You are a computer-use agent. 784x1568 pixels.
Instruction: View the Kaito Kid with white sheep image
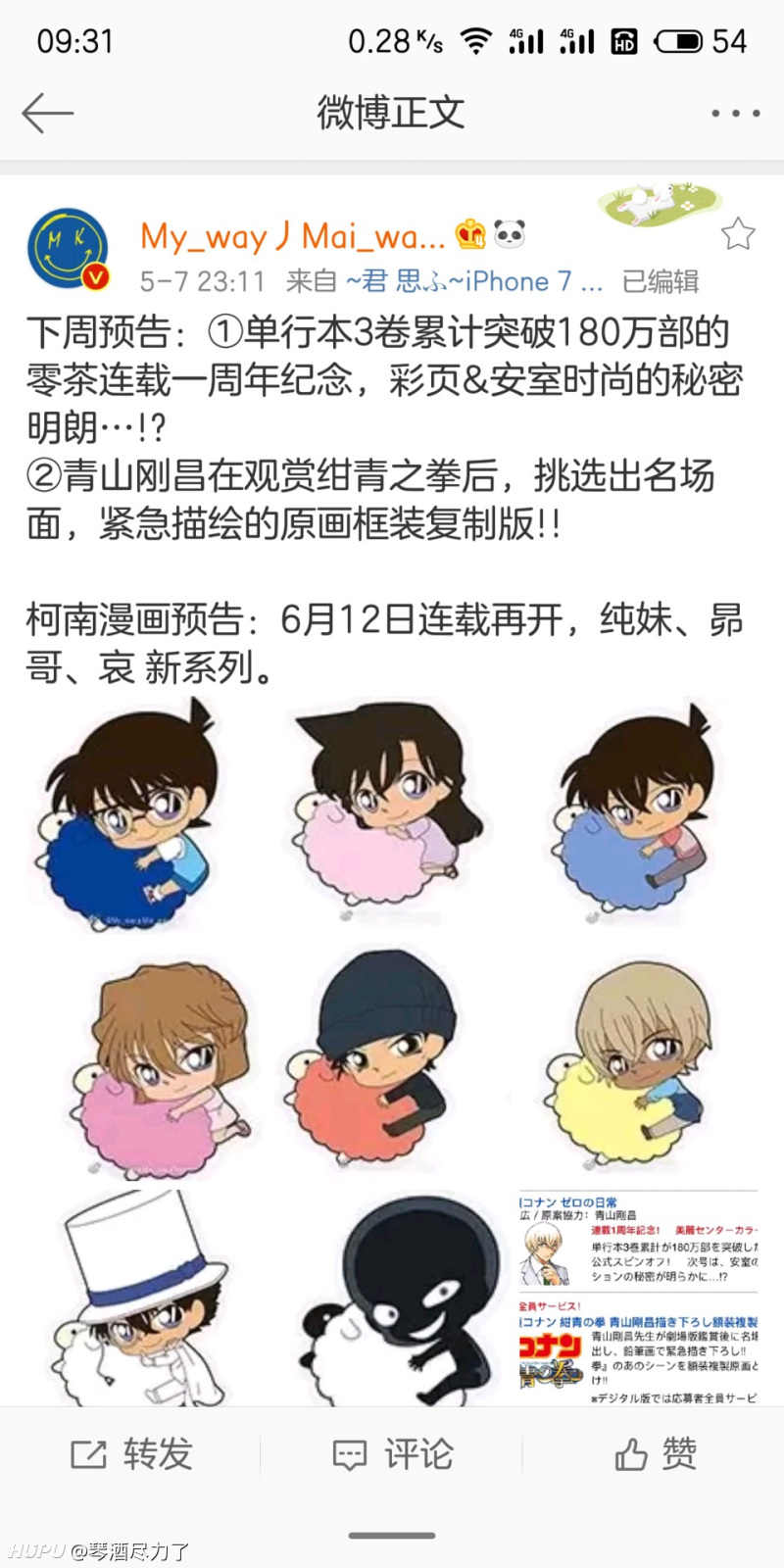point(132,1298)
